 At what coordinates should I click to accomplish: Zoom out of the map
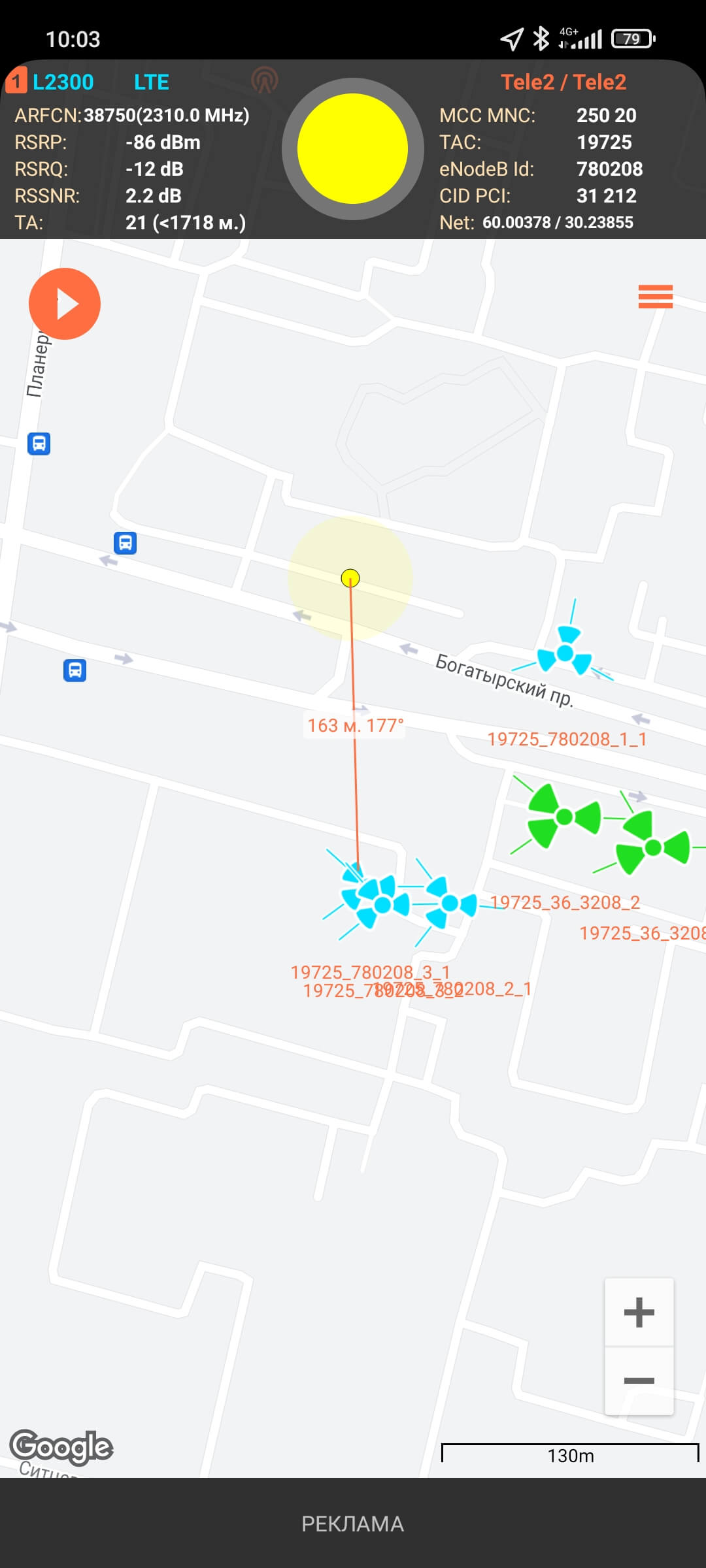click(639, 1380)
